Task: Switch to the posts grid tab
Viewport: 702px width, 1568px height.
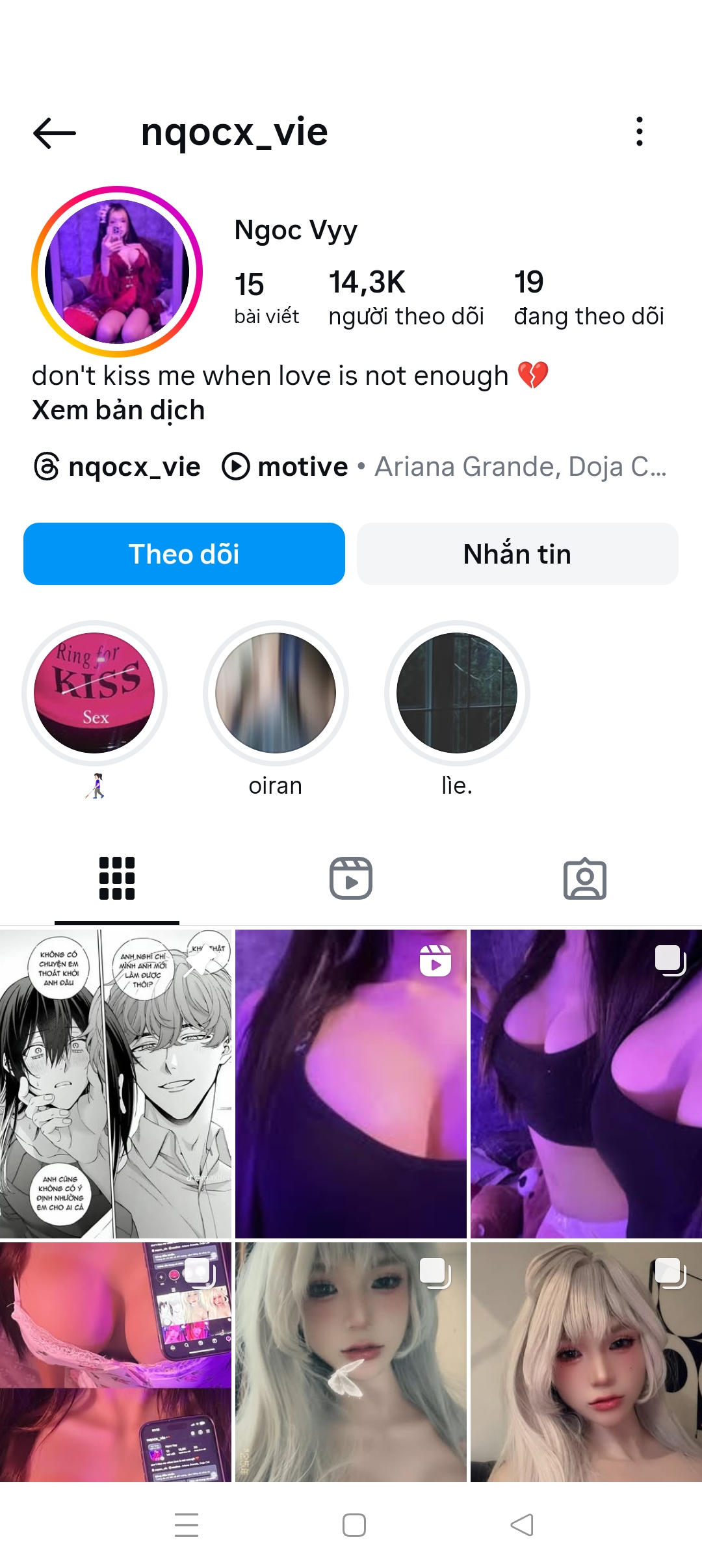Action: coord(117,878)
